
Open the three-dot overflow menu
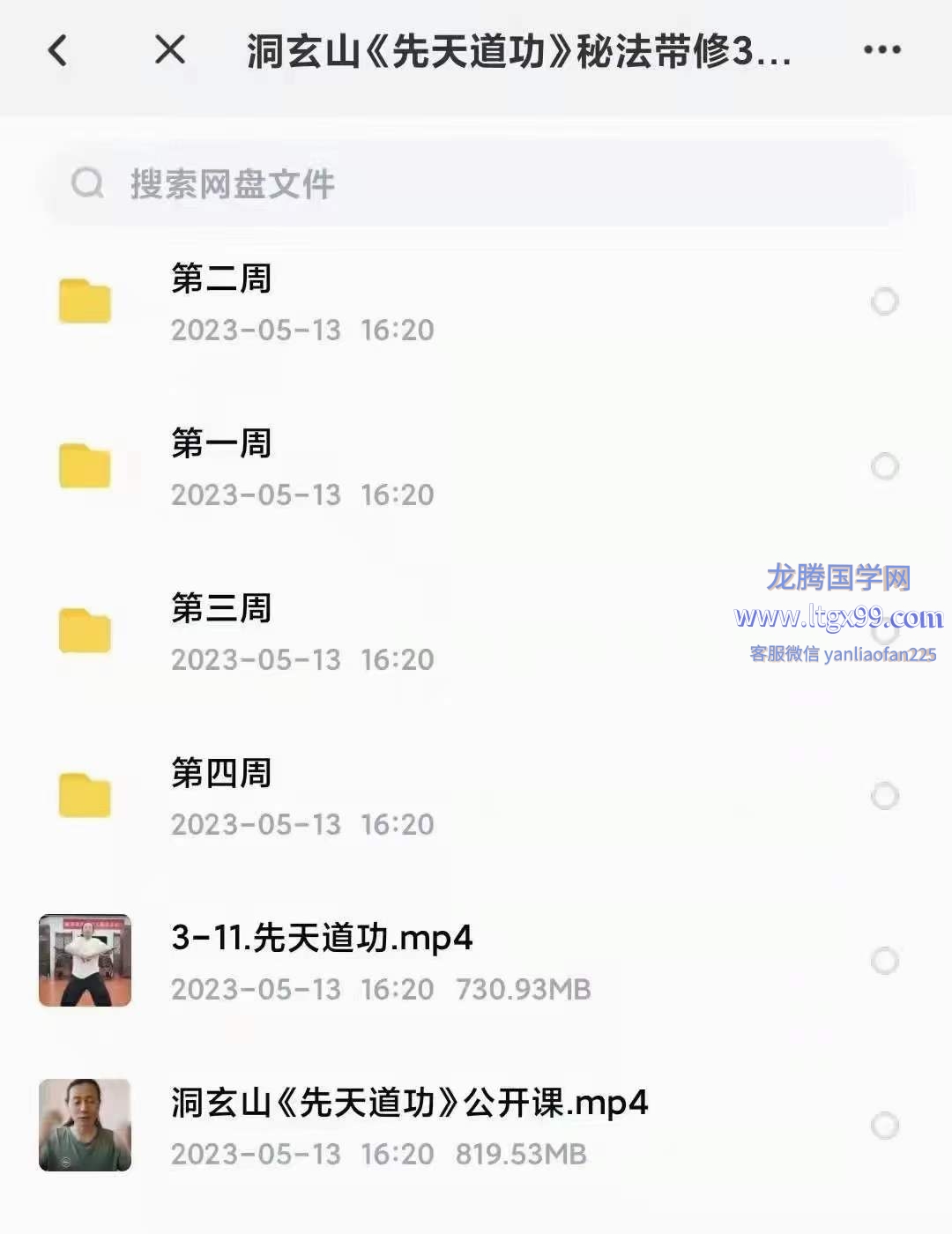pos(881,50)
